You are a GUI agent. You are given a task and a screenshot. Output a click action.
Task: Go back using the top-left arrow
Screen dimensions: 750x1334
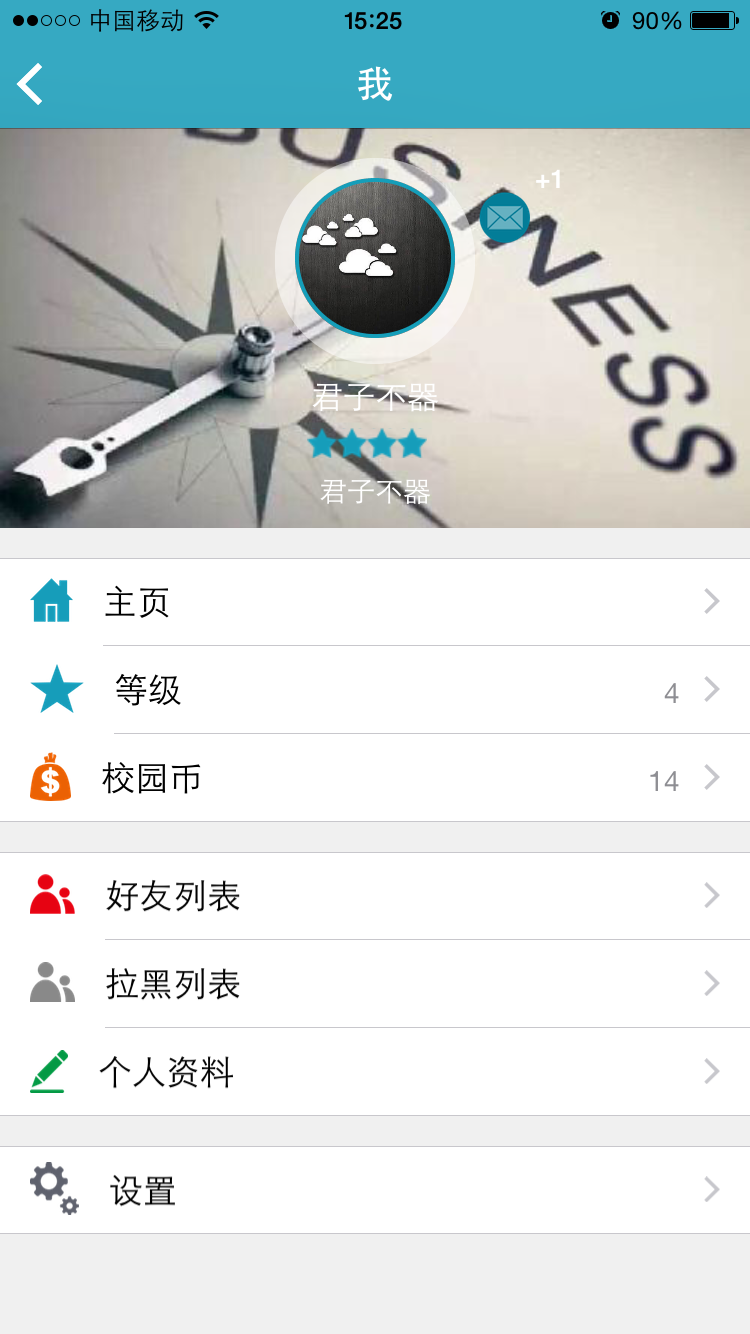pos(30,84)
